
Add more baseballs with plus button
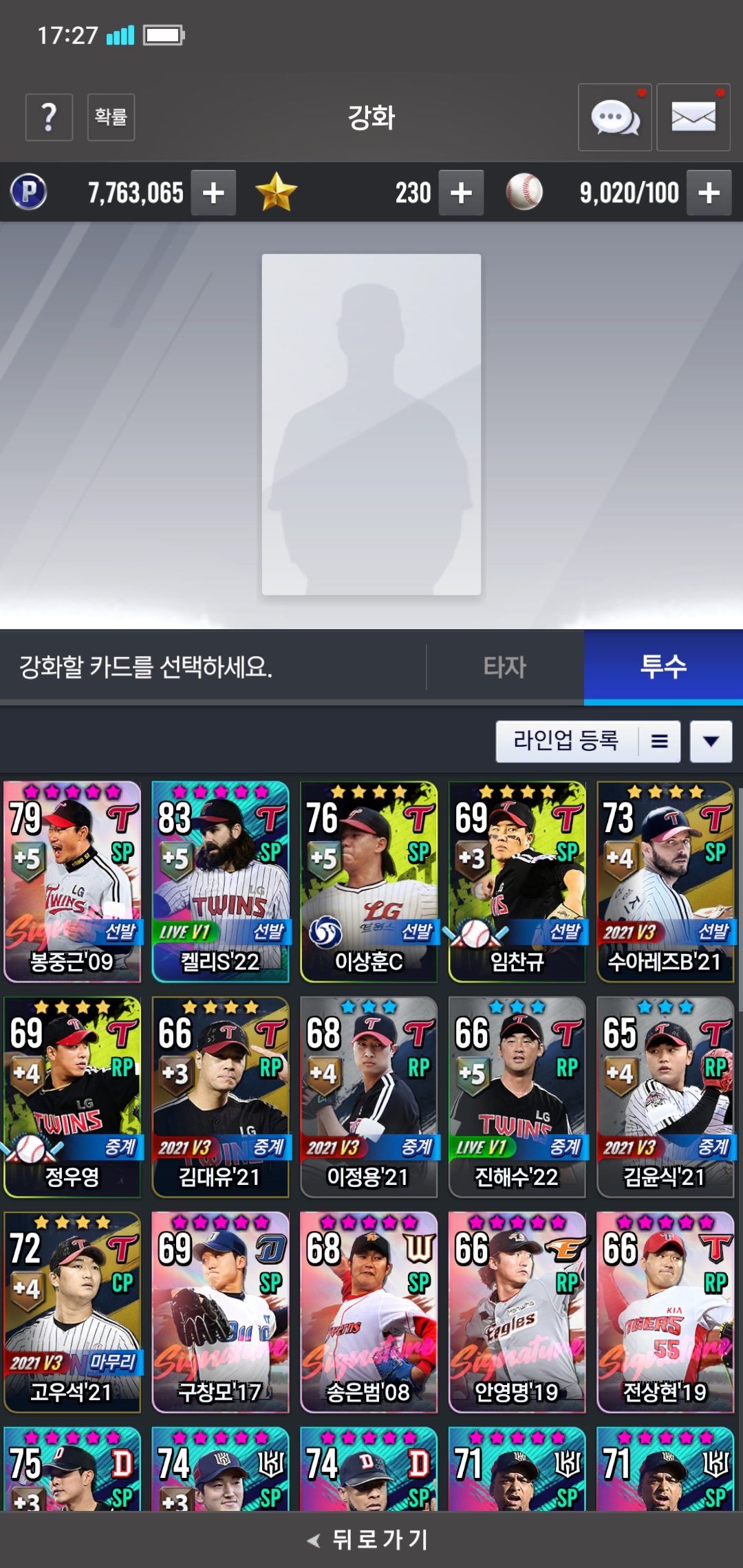click(709, 193)
